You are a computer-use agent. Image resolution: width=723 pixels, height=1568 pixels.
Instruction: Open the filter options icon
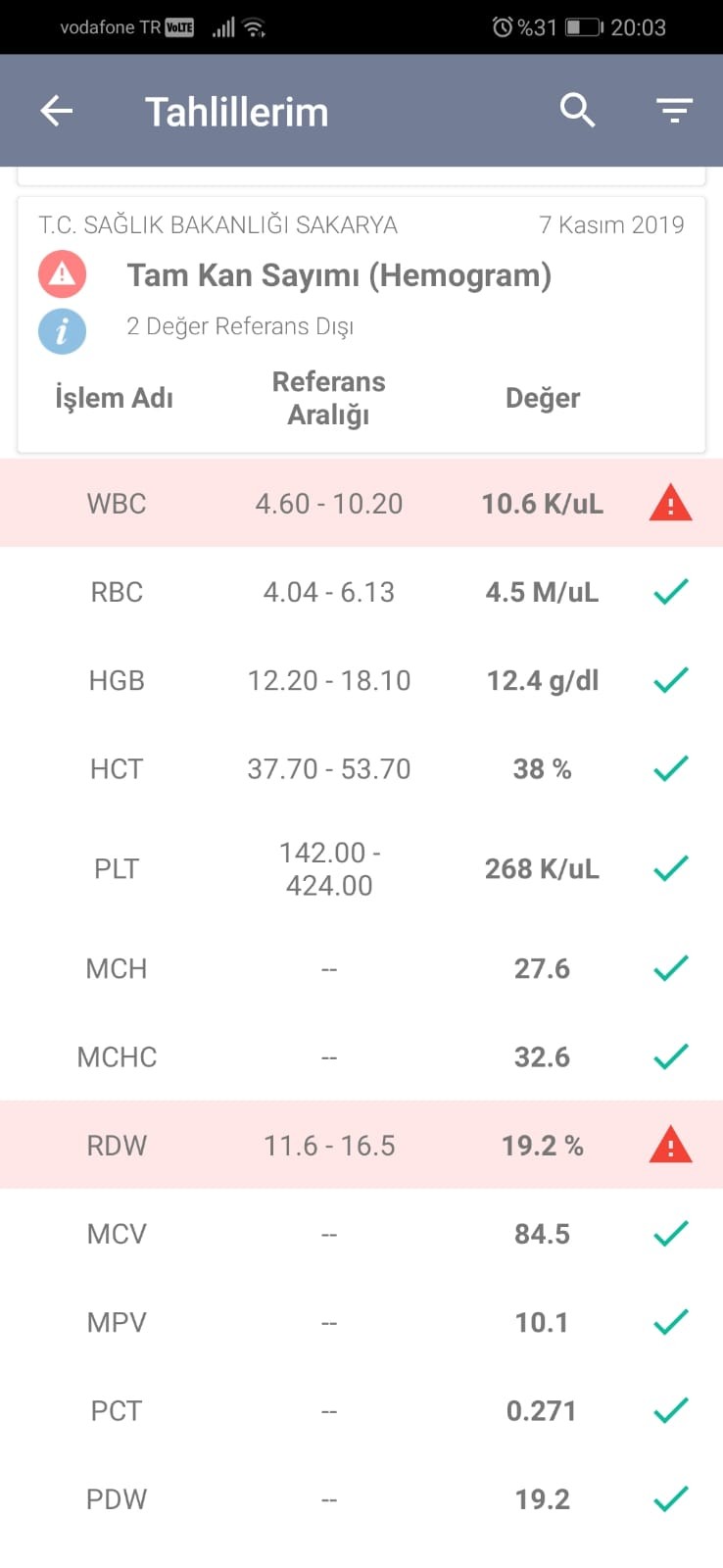coord(674,111)
